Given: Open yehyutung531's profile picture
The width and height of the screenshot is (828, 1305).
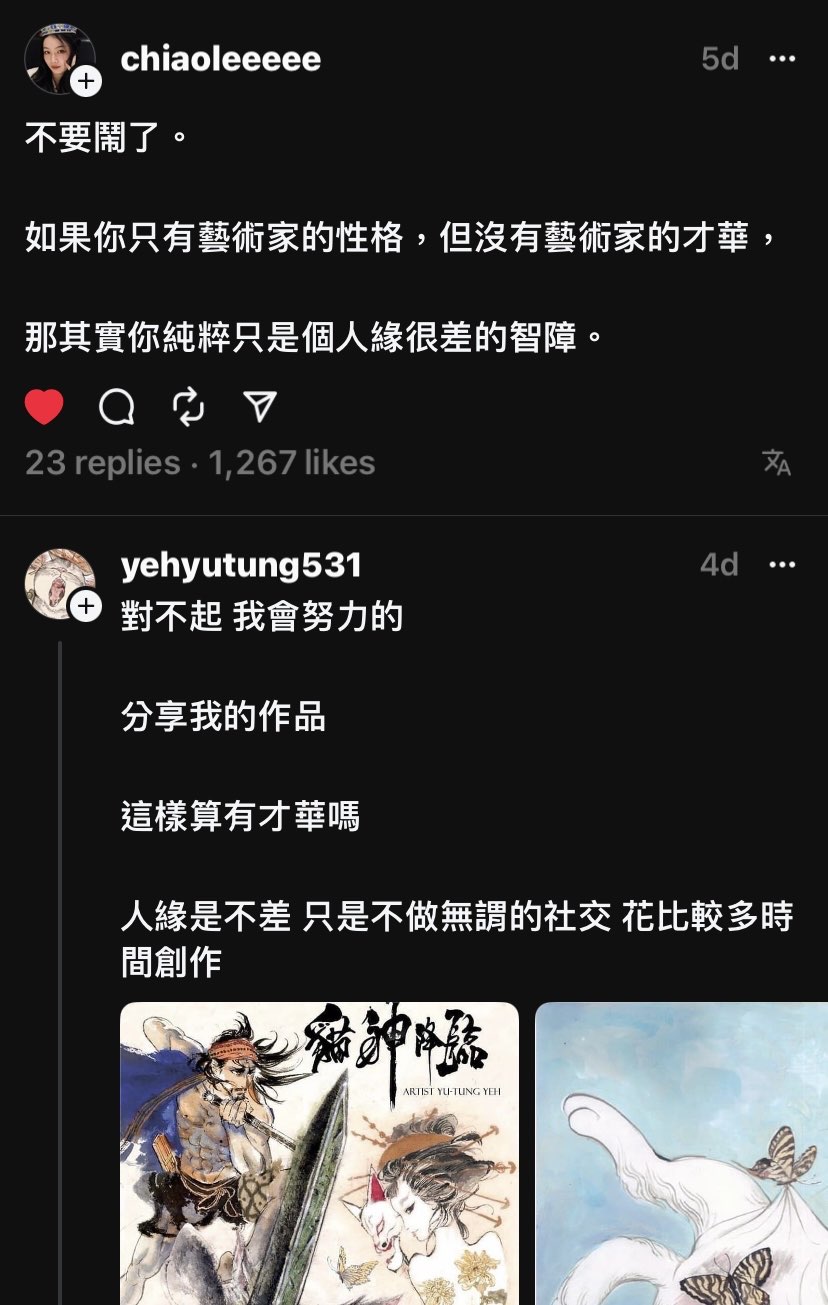Looking at the screenshot, I should 58,582.
